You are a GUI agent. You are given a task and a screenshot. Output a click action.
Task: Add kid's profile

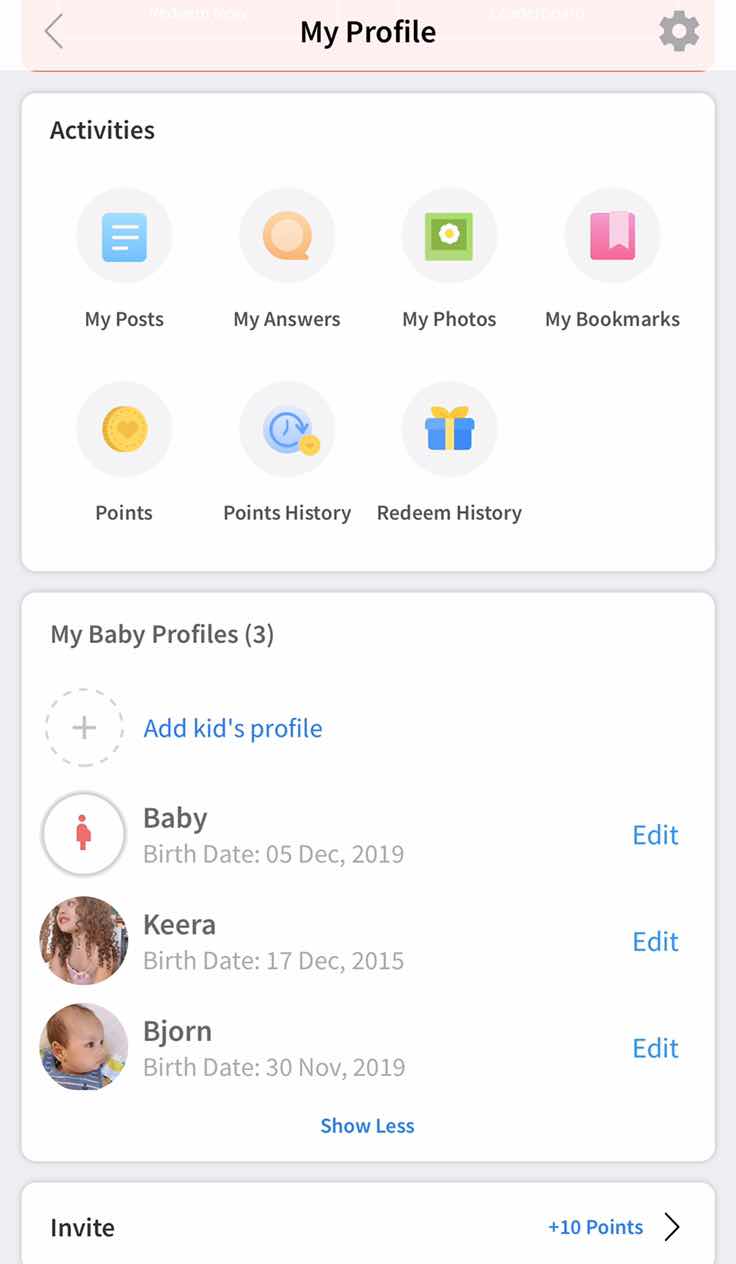[232, 728]
